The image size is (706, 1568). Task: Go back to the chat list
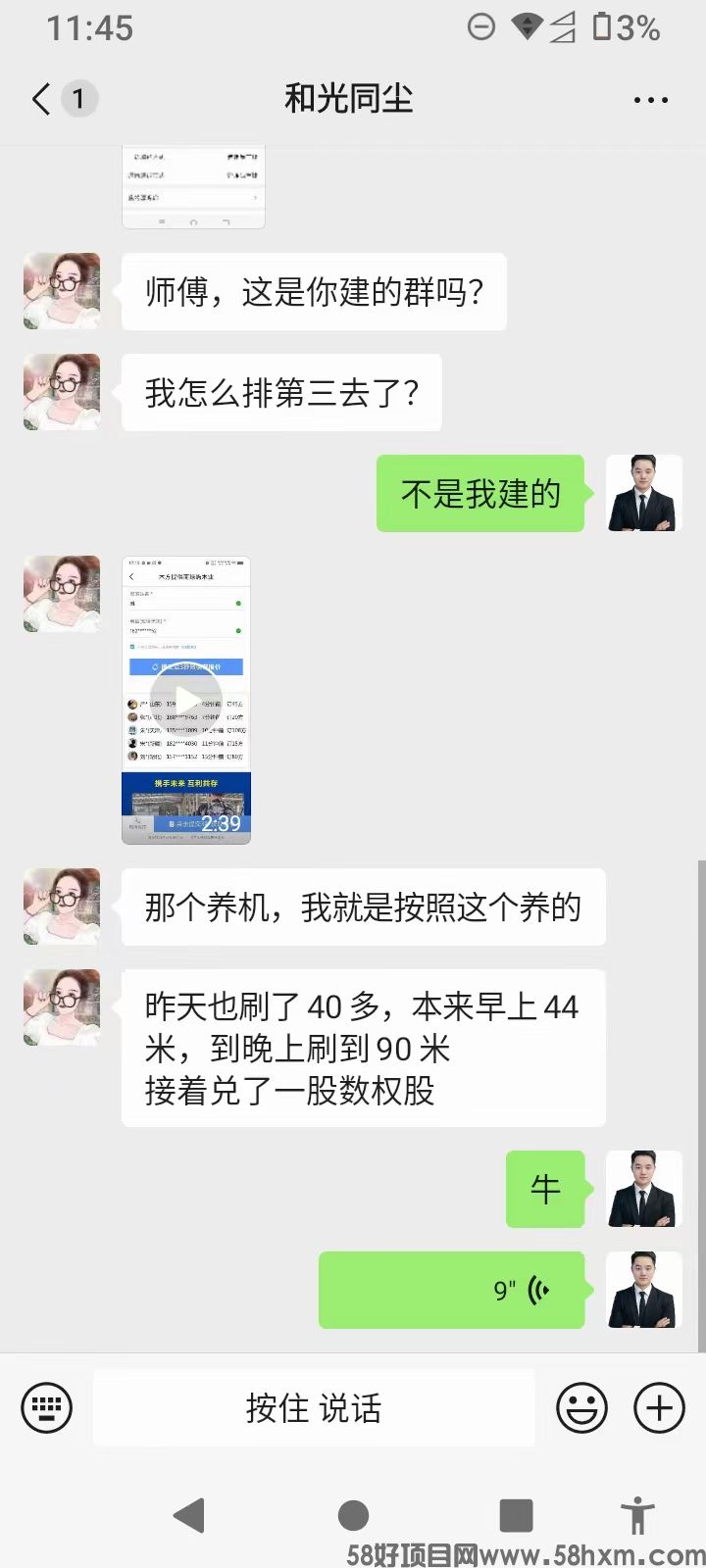(41, 99)
